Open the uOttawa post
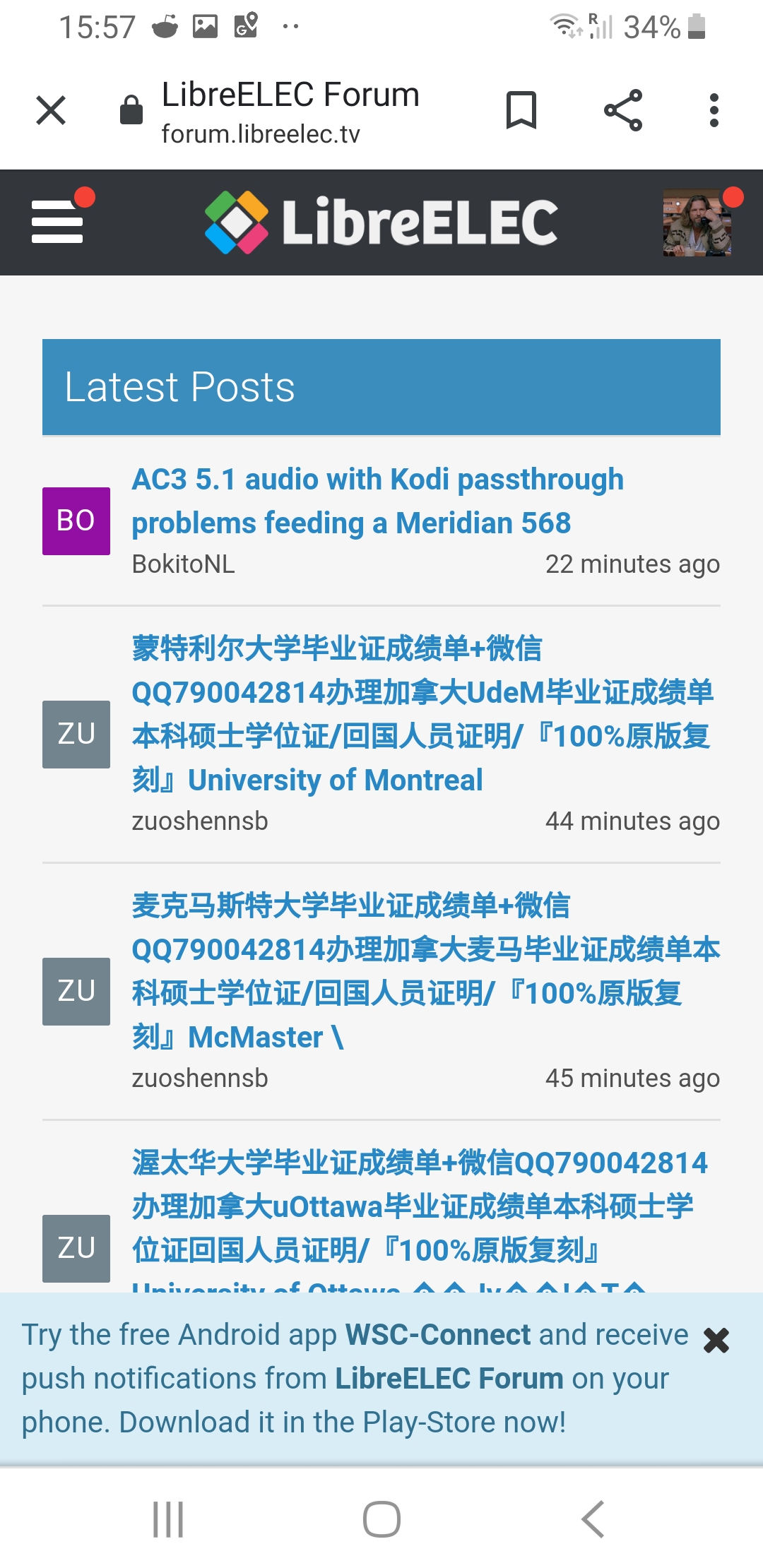 pos(419,1206)
